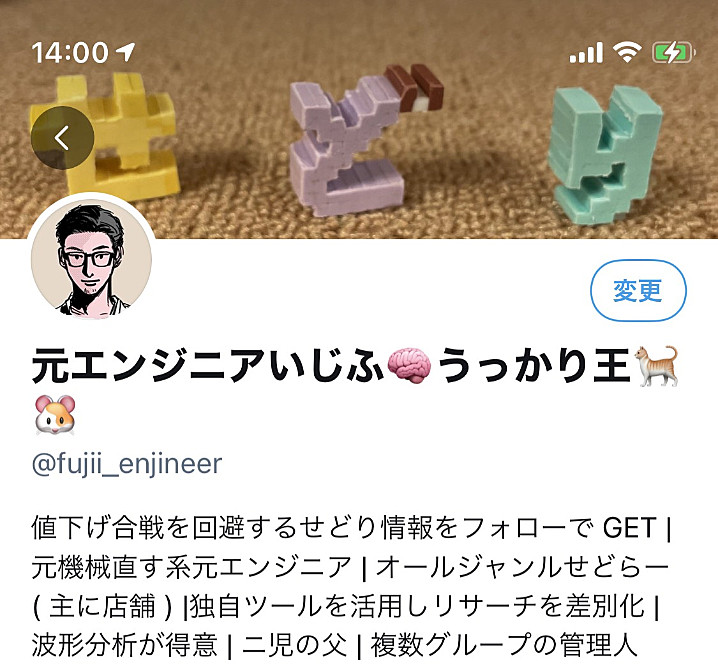Go back with the arrow button
This screenshot has width=718, height=670.
62,138
